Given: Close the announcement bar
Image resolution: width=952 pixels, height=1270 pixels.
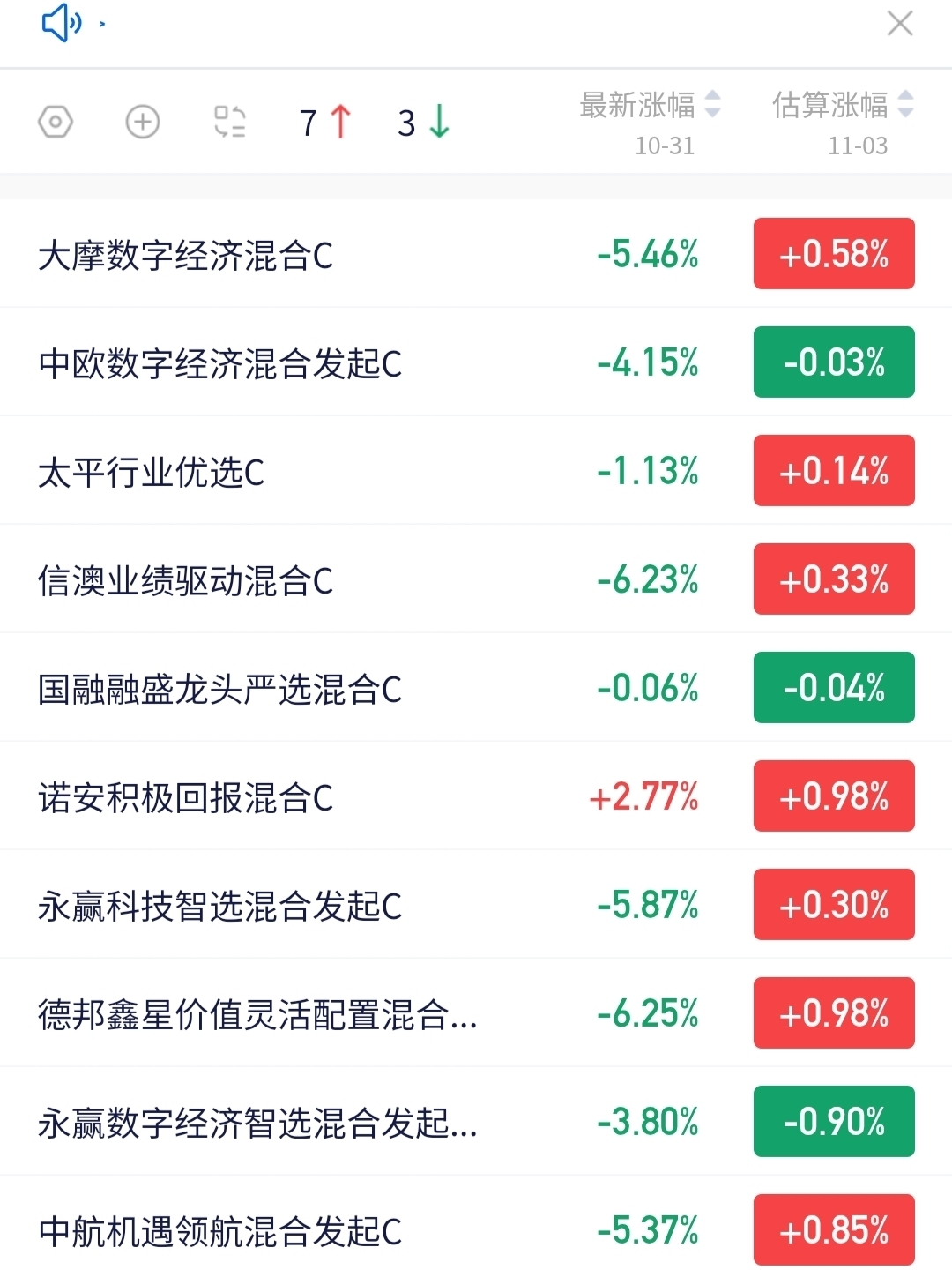Looking at the screenshot, I should pyautogui.click(x=900, y=23).
